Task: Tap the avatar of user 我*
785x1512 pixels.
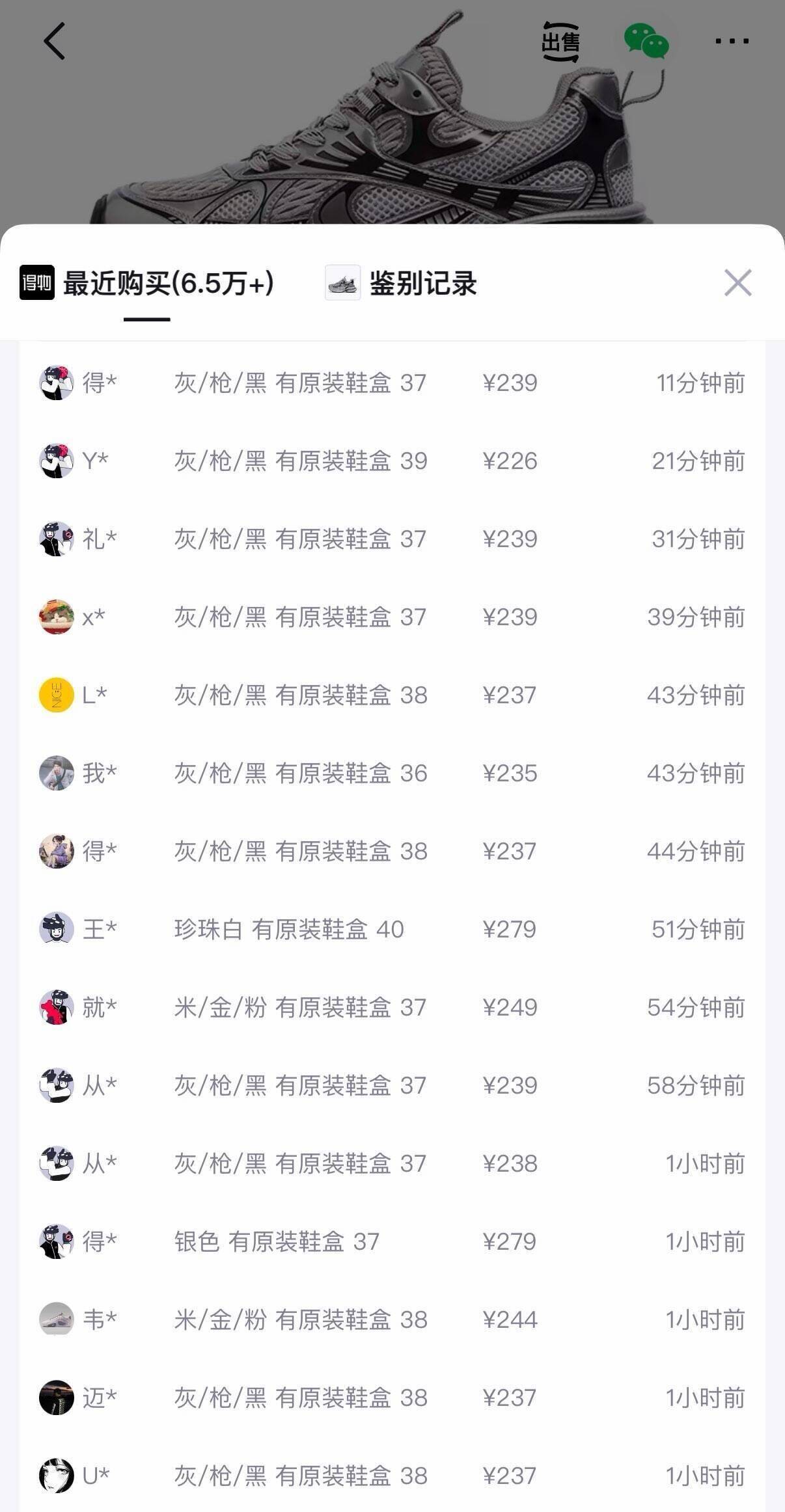Action: tap(57, 774)
